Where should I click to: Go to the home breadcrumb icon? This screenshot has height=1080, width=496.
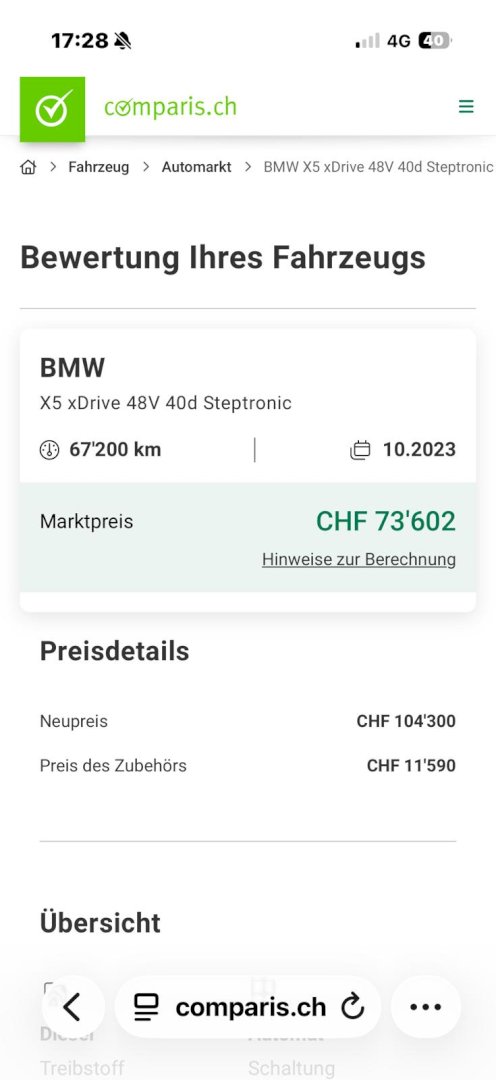coord(28,167)
